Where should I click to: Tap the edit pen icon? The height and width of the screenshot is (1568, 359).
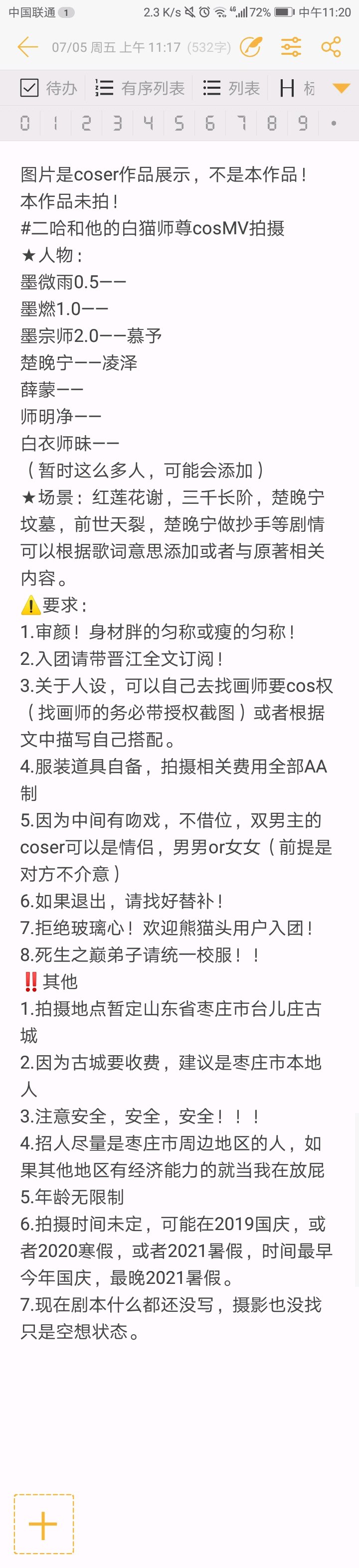pos(251,47)
